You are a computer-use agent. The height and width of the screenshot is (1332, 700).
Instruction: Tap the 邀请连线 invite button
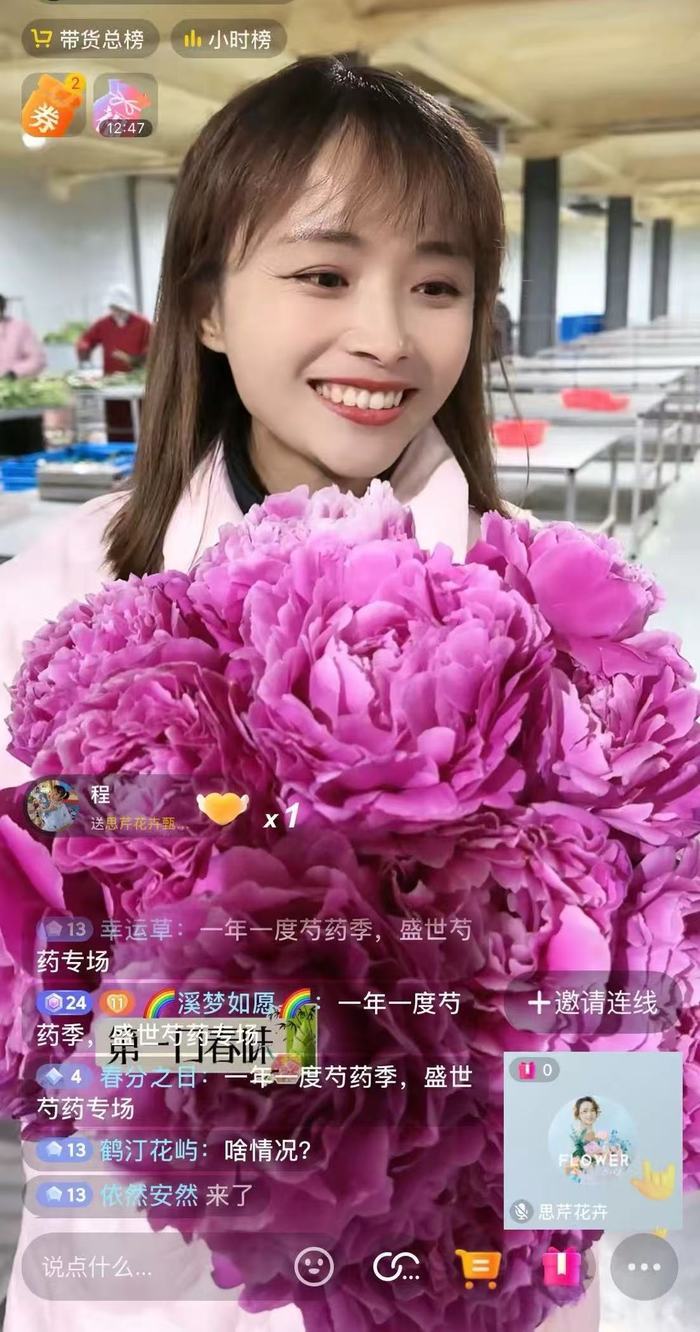click(593, 1002)
